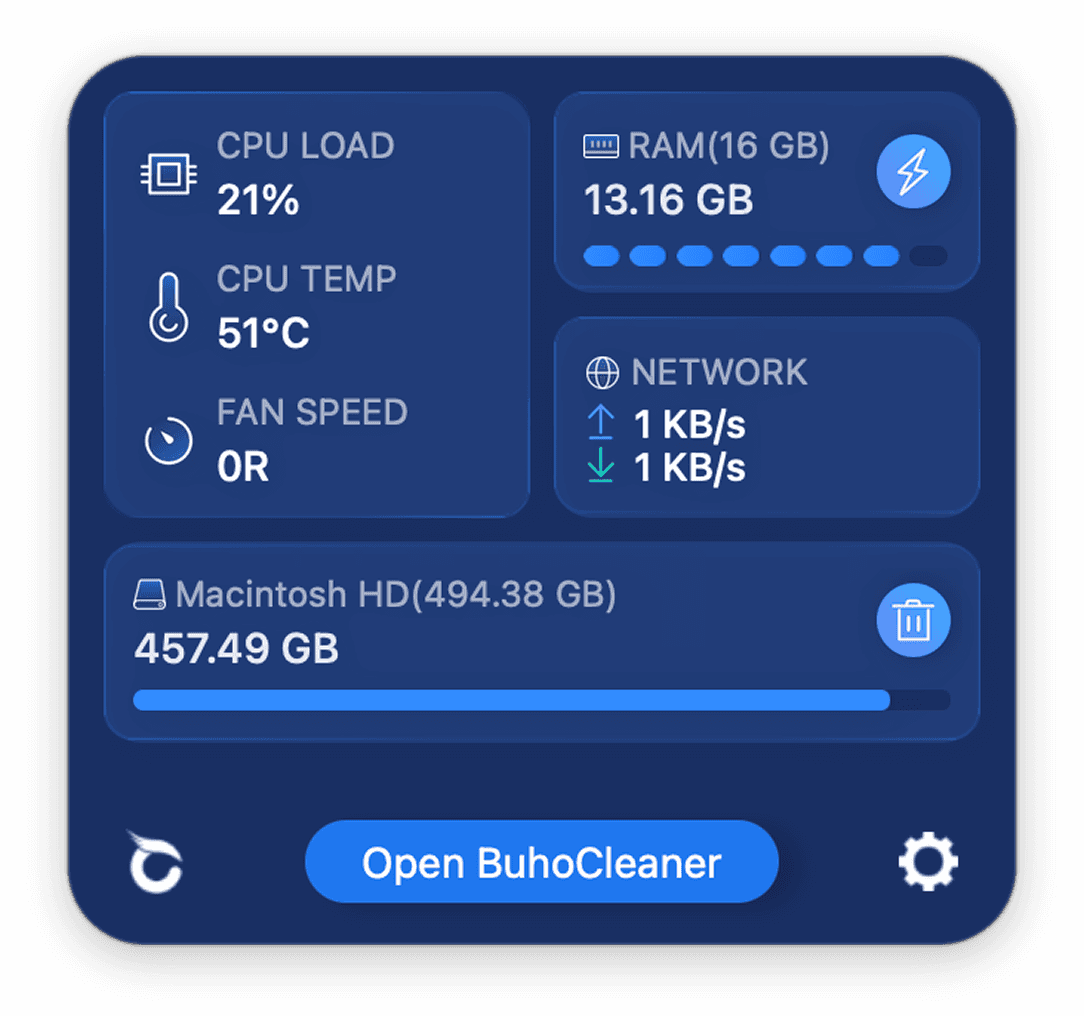This screenshot has width=1084, height=1016.
Task: Clean Macintosh HD with the trash icon
Action: [x=913, y=621]
